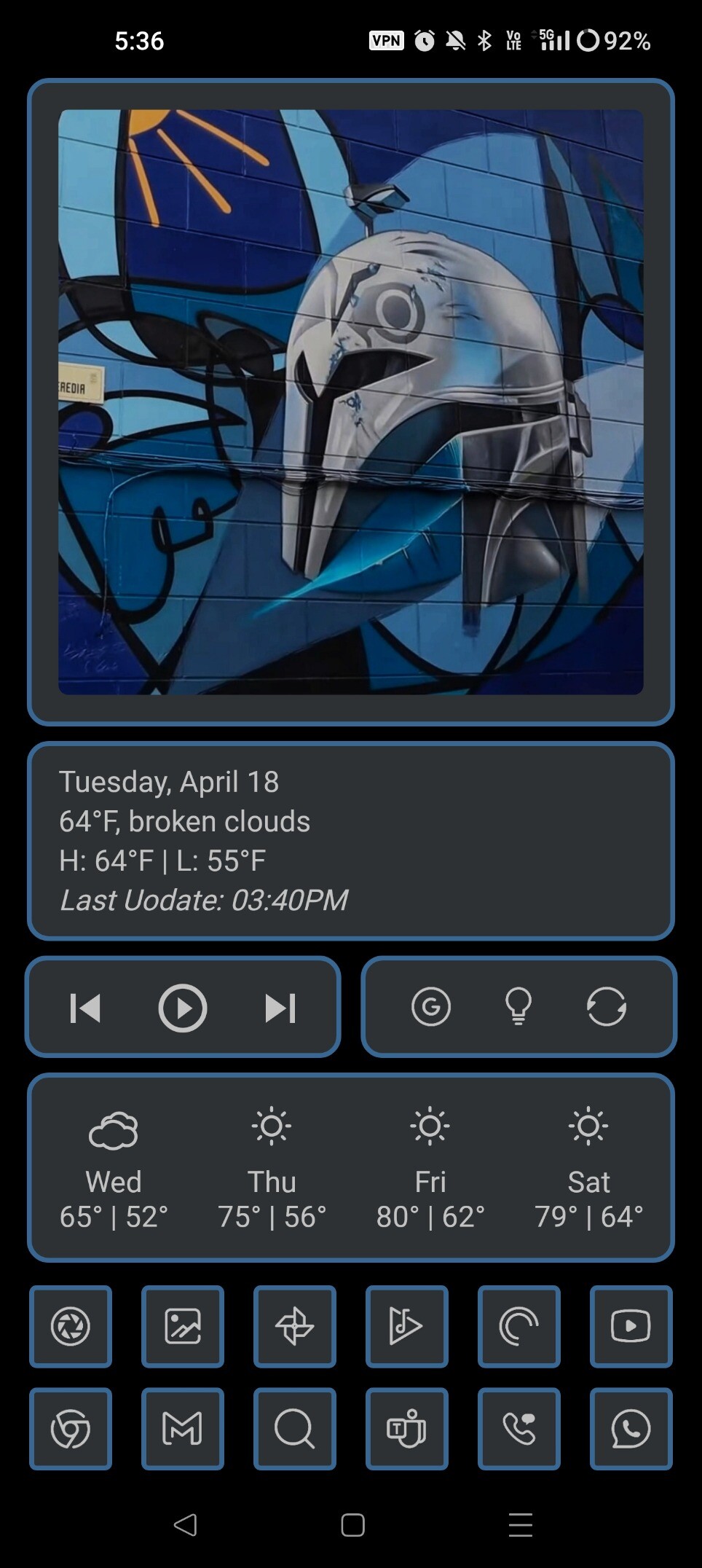Open WhatsApp
This screenshot has width=702, height=1568.
point(631,1429)
